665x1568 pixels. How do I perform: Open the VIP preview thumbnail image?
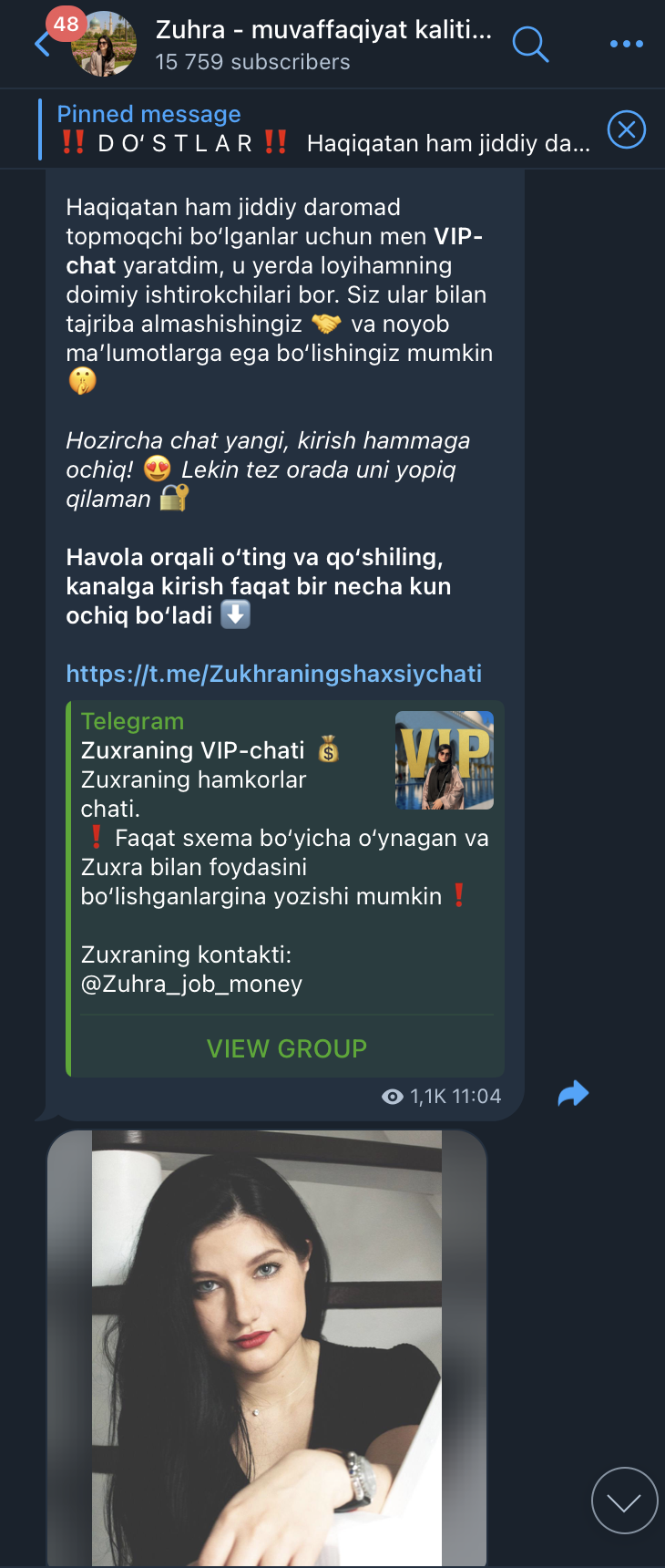[444, 760]
